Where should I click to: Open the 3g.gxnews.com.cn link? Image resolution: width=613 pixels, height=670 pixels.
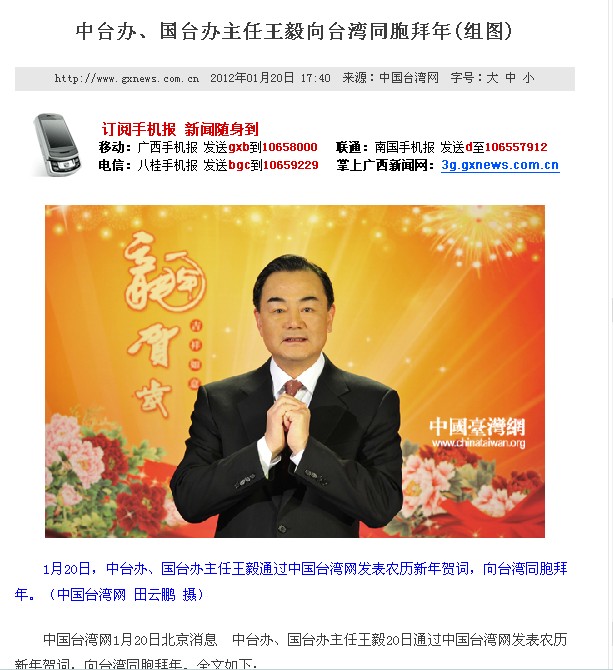pyautogui.click(x=500, y=165)
